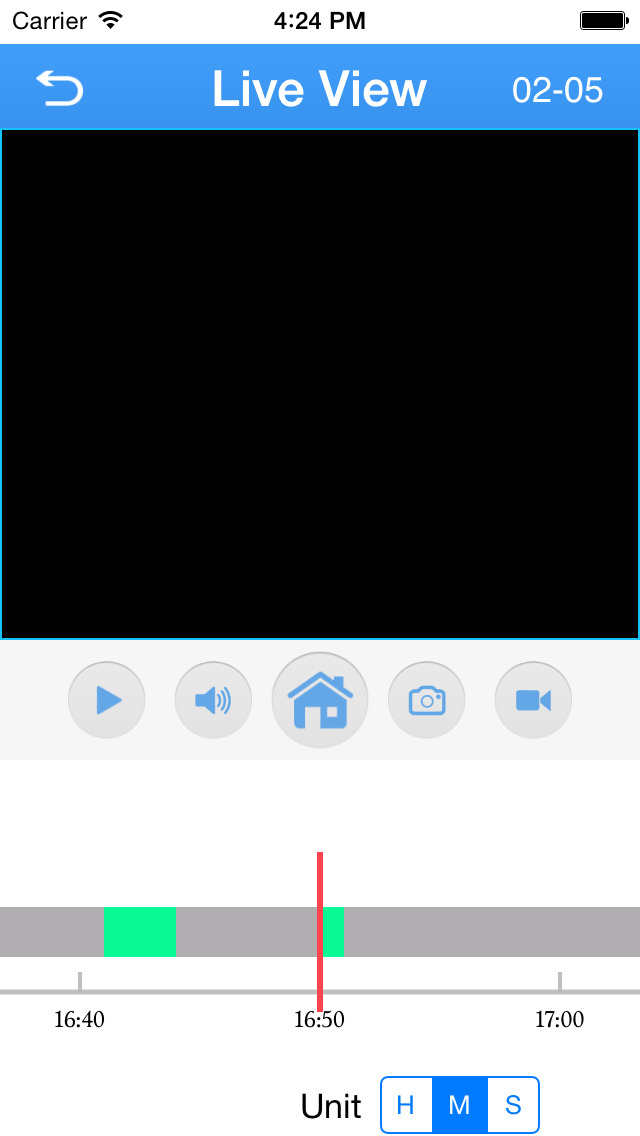Start playback with the play button
This screenshot has height=1136, width=640.
click(107, 700)
